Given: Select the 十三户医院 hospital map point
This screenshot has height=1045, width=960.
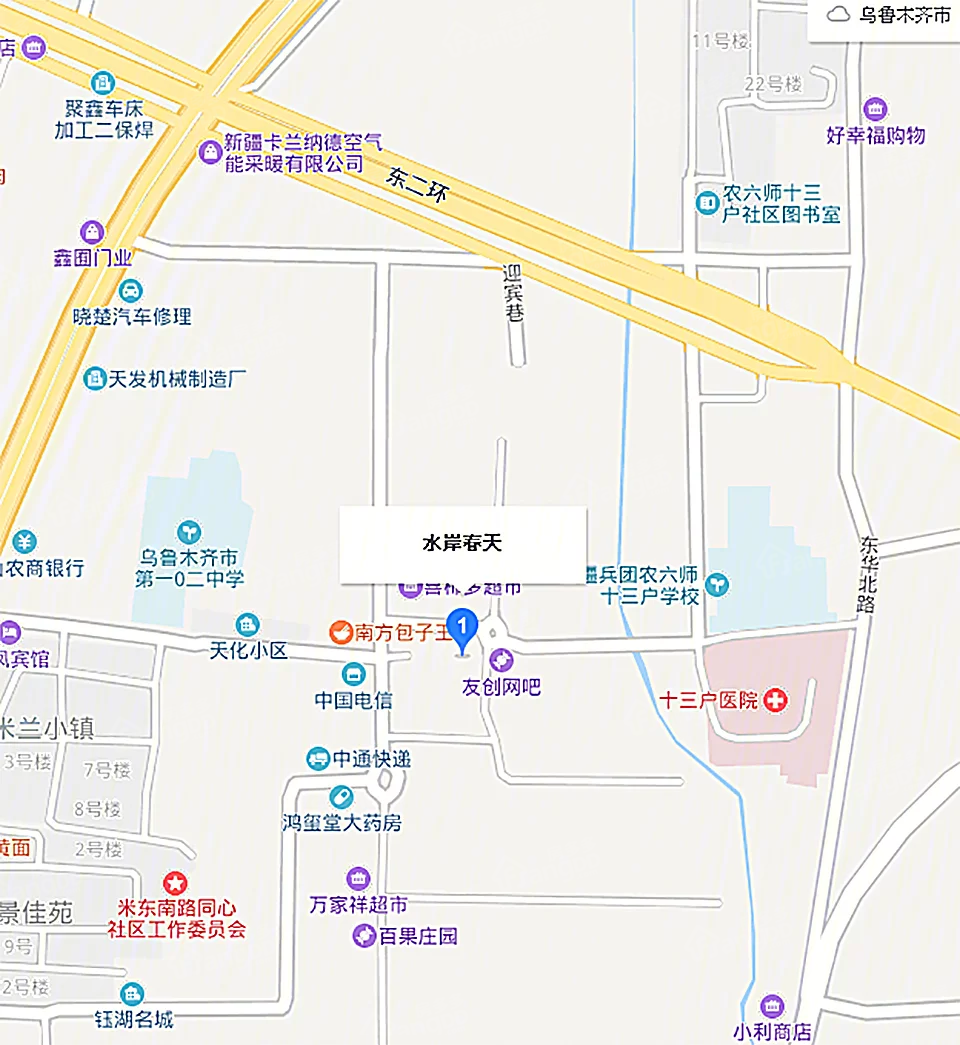Looking at the screenshot, I should coord(774,701).
